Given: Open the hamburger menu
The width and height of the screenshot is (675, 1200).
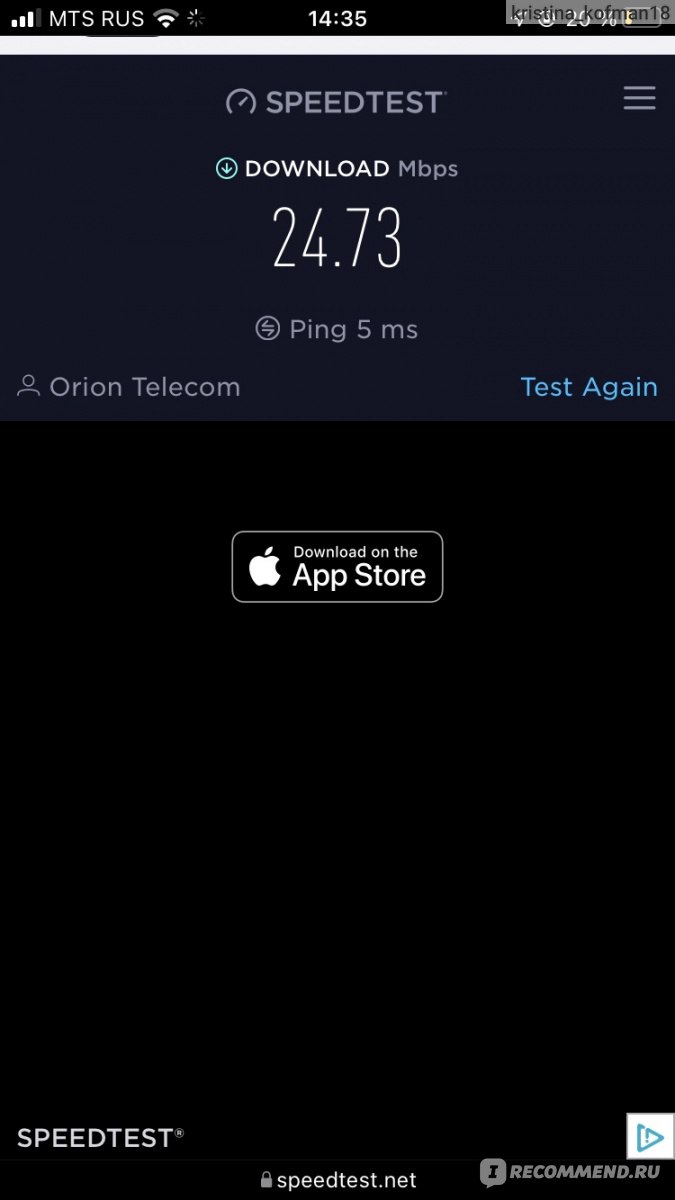Looking at the screenshot, I should (x=639, y=98).
